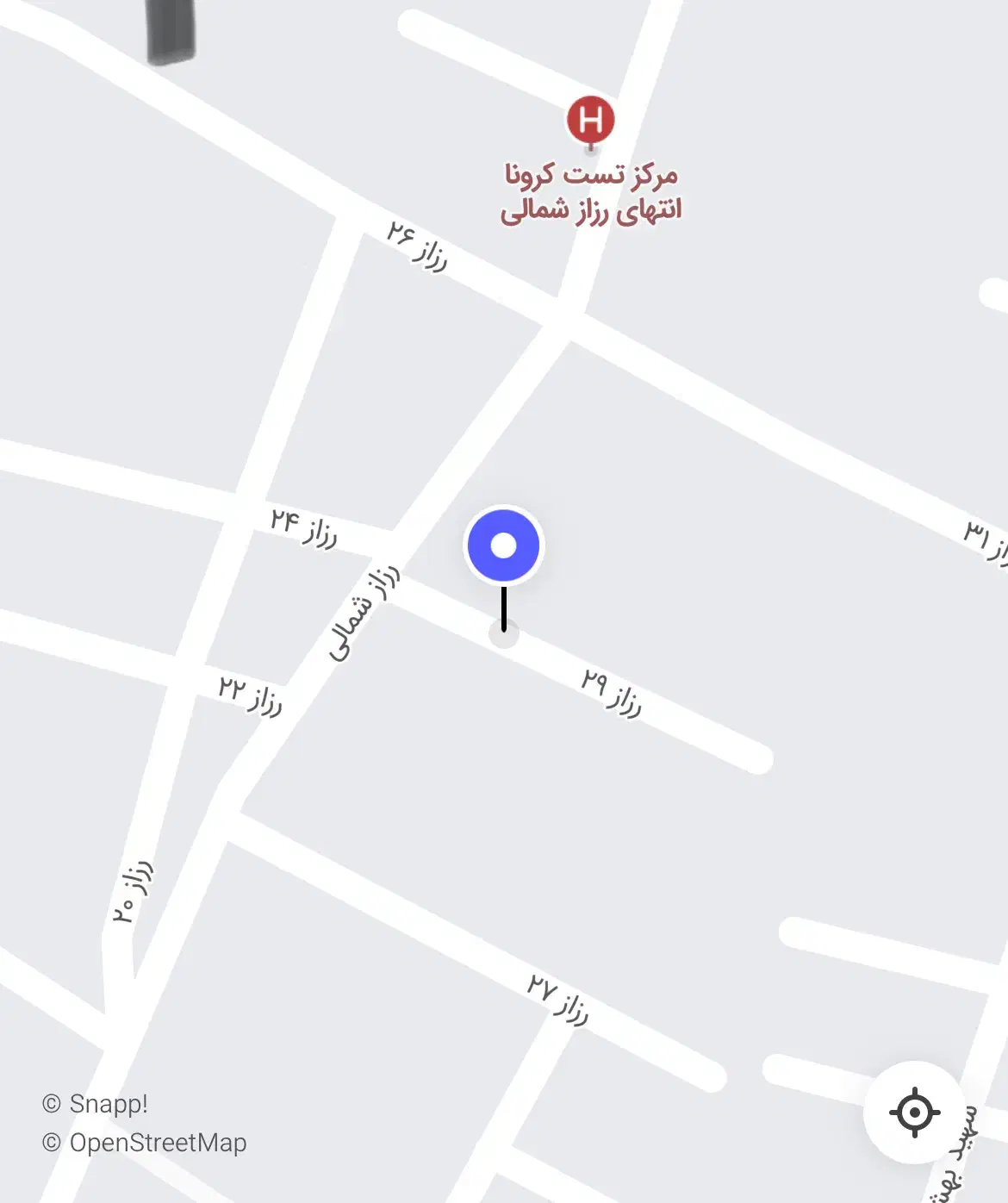The width and height of the screenshot is (1008, 1203).
Task: Open the corona test center hospital marker
Action: [591, 120]
